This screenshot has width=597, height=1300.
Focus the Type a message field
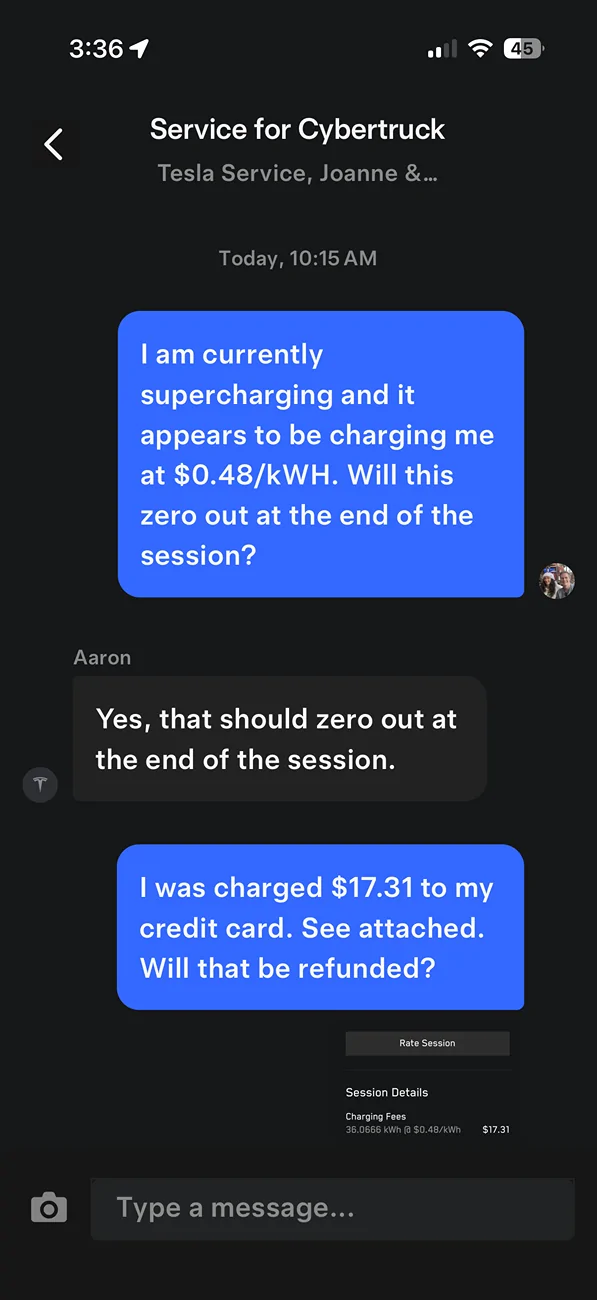[x=332, y=1208]
